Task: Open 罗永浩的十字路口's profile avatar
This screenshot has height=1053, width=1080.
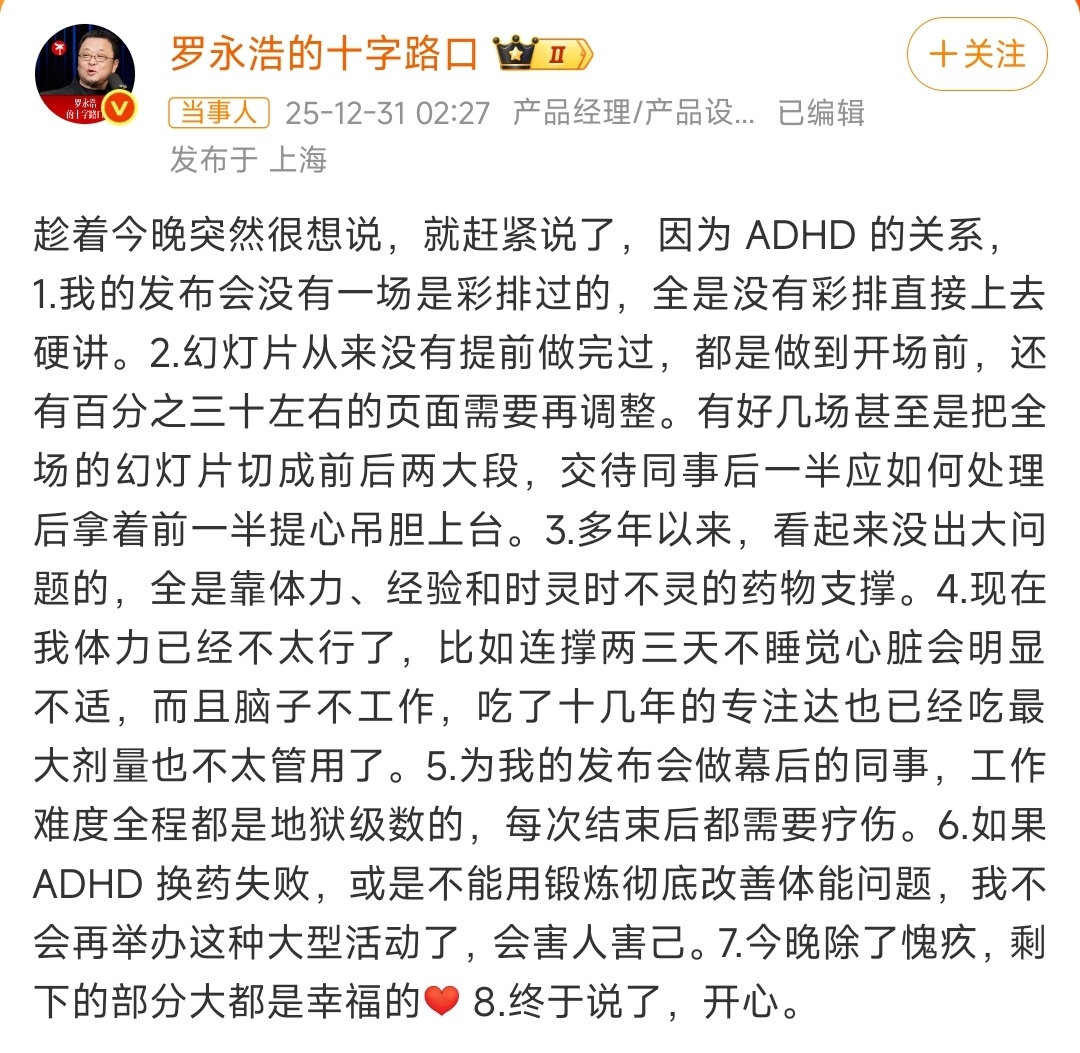Action: pyautogui.click(x=86, y=74)
